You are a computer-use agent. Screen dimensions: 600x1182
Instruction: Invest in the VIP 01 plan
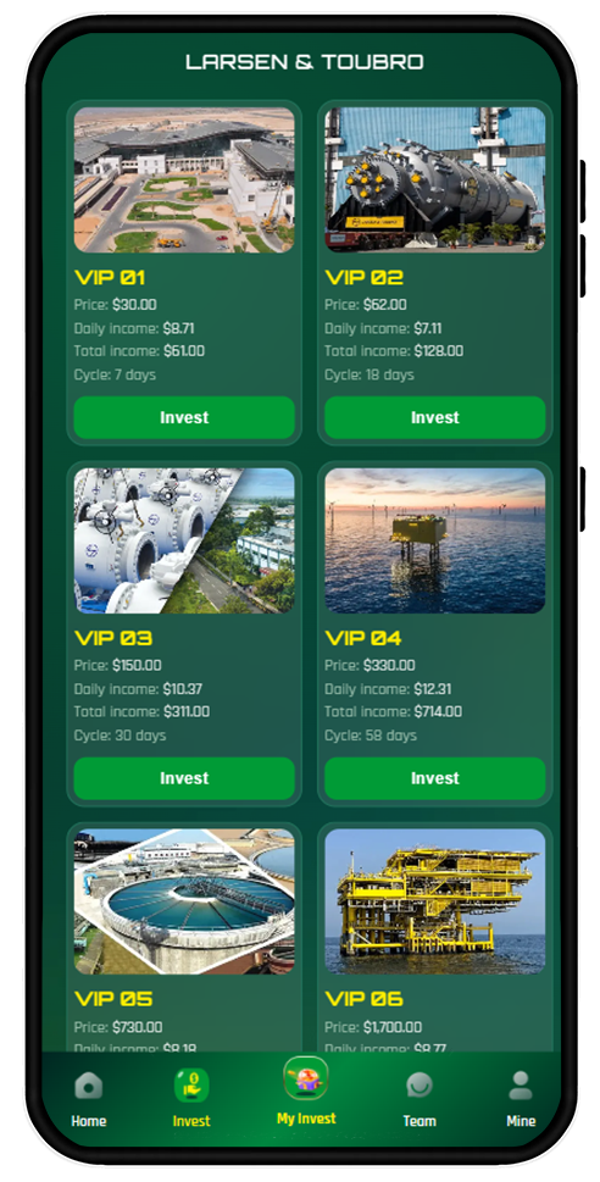[184, 418]
